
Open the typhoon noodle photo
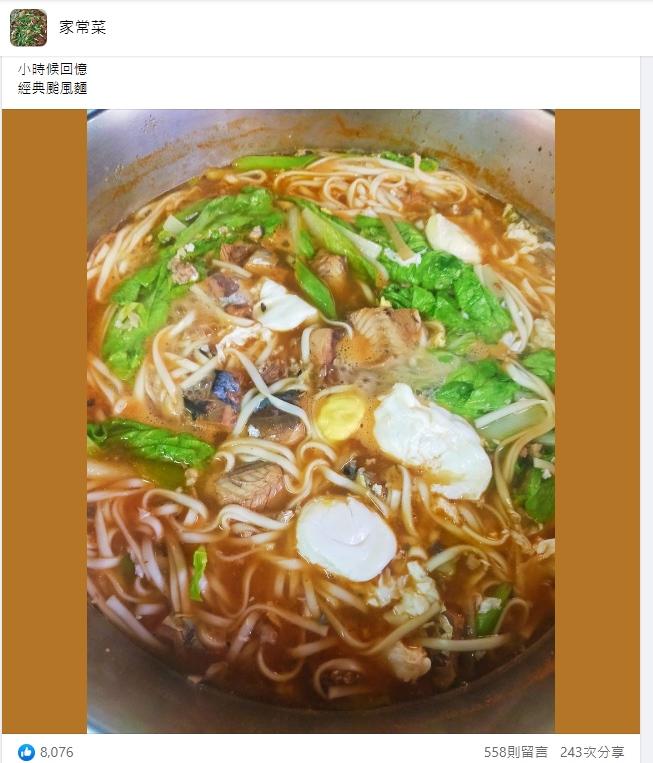click(320, 420)
